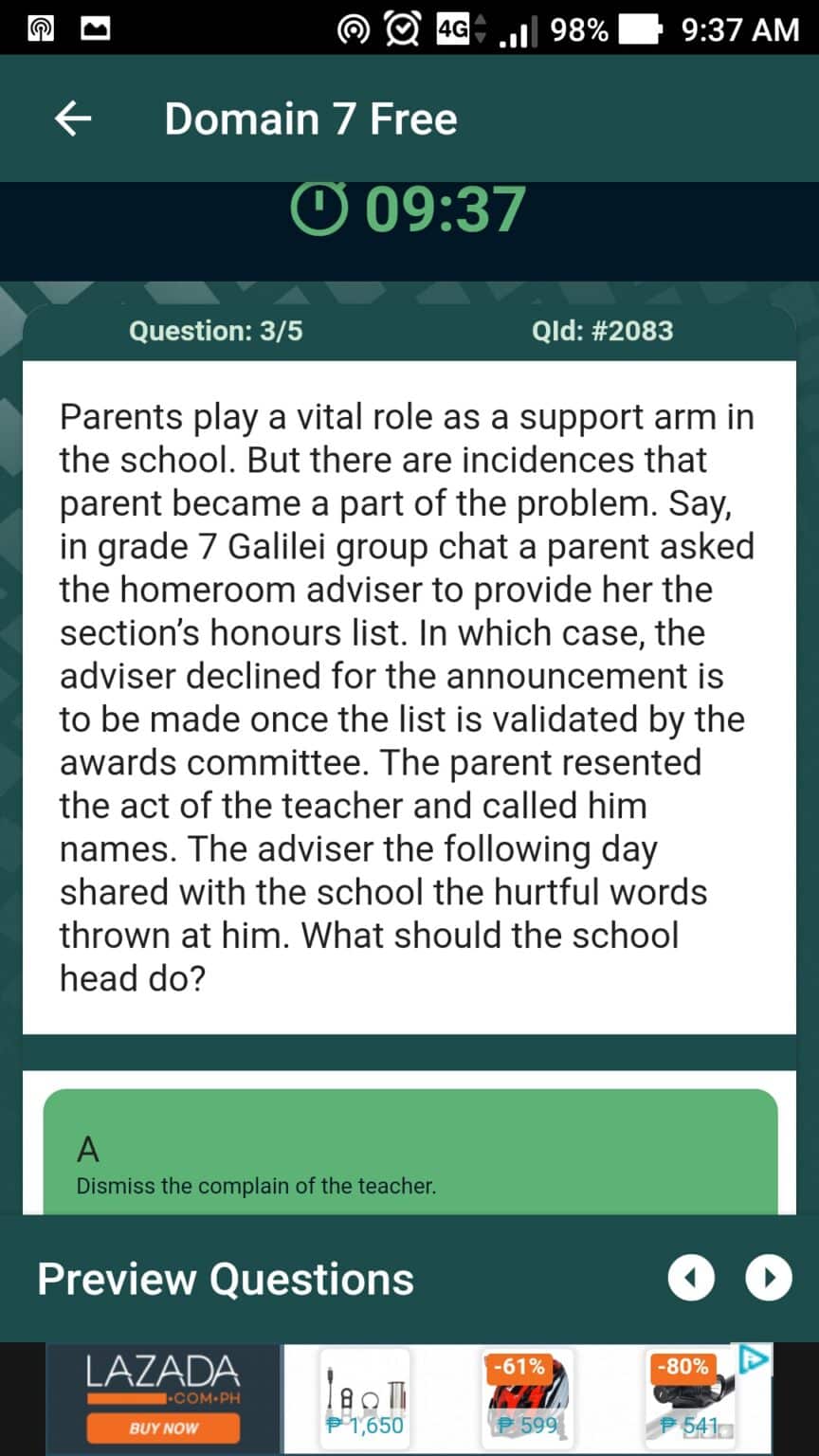819x1456 pixels.
Task: Tap the QId: #2083 label
Action: click(x=604, y=331)
